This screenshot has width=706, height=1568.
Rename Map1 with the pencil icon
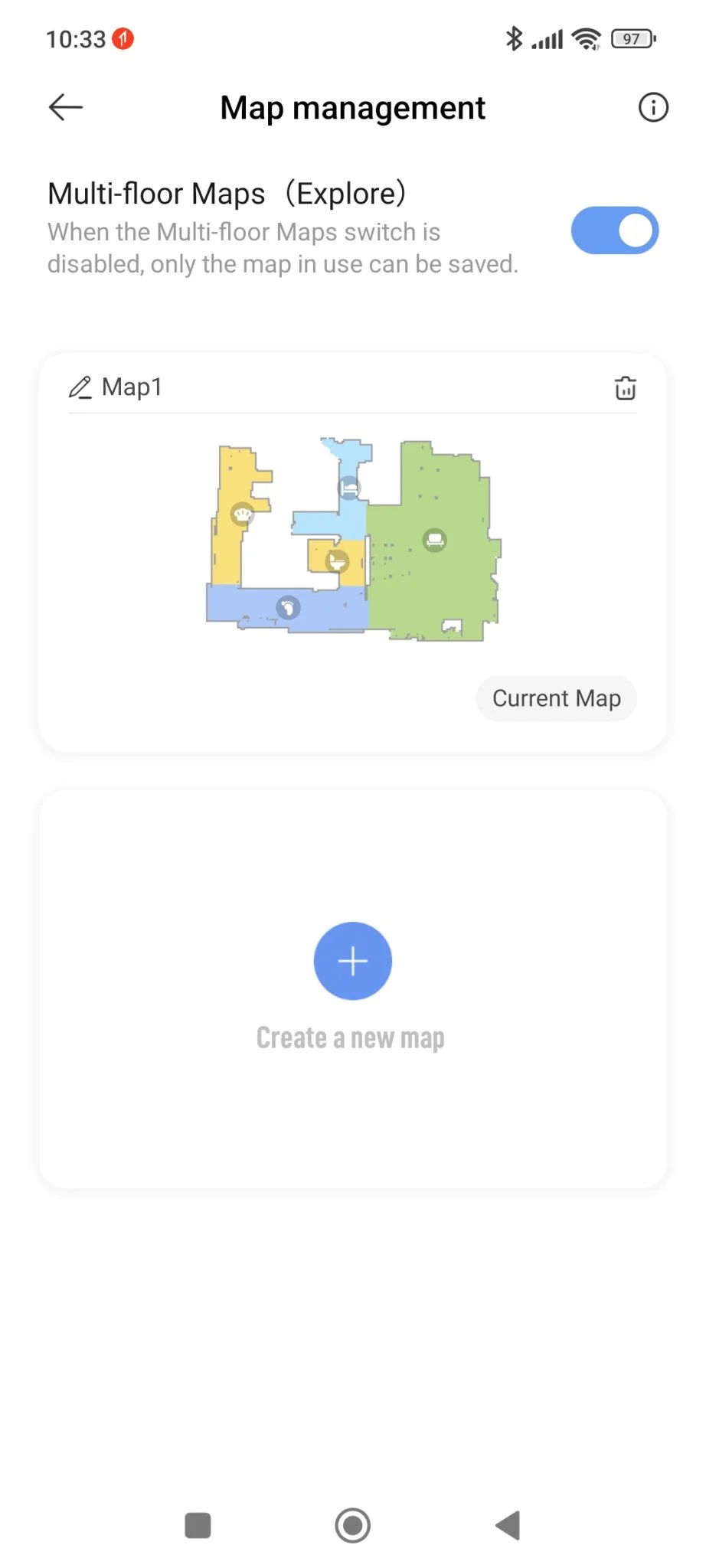tap(80, 387)
